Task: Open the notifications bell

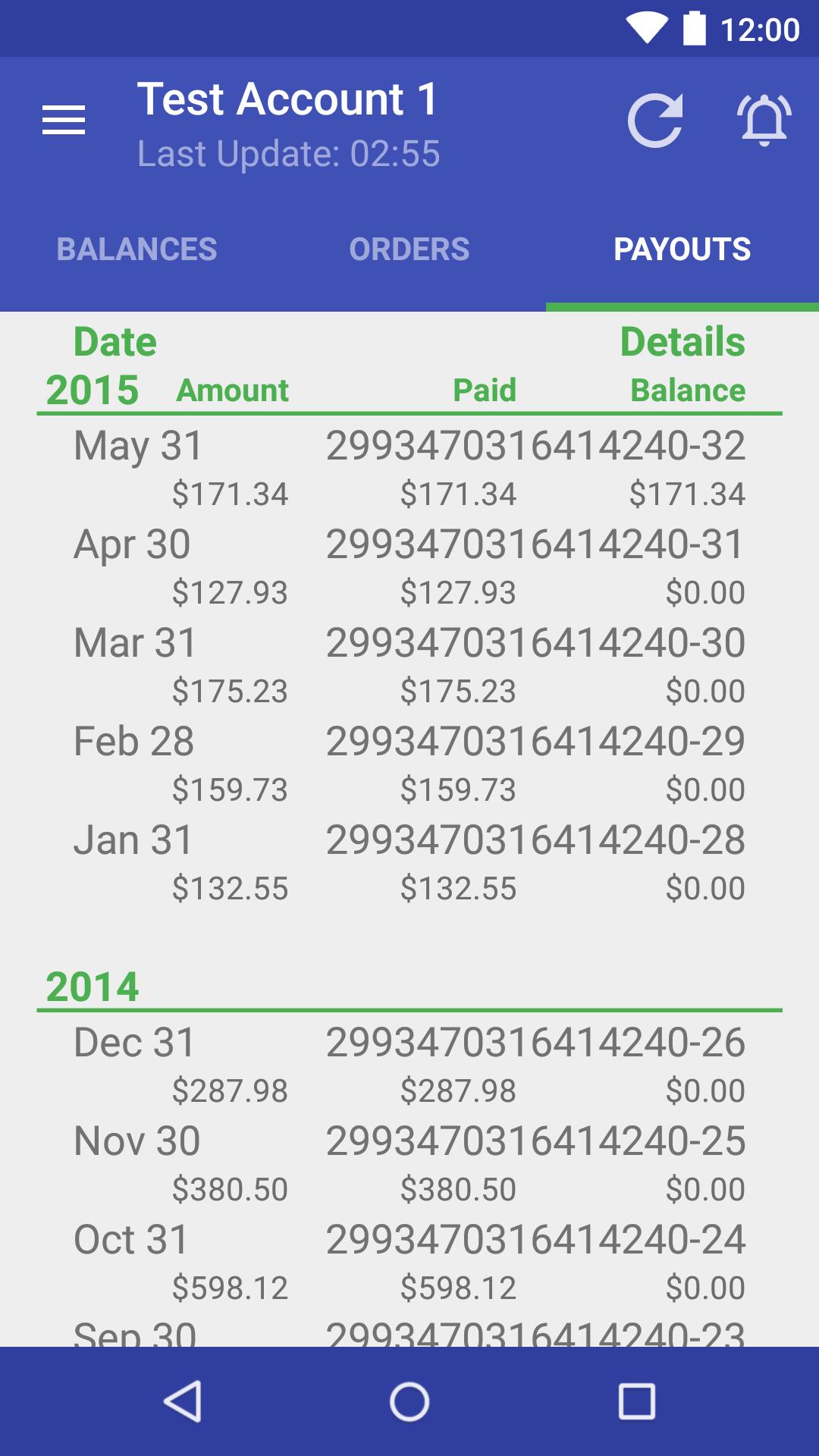Action: click(764, 121)
